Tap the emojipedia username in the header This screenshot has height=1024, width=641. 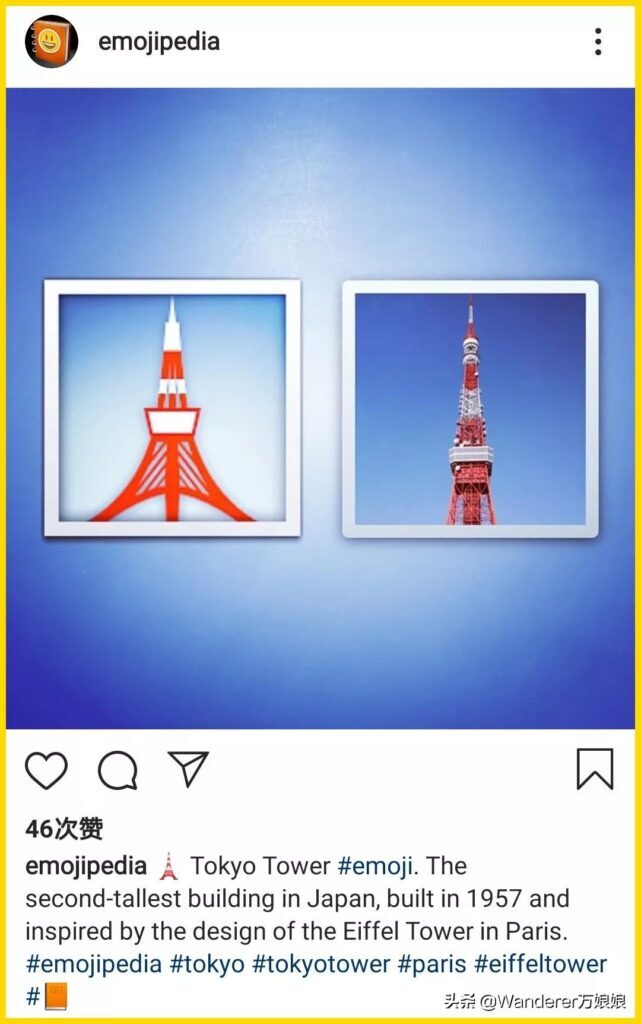pos(158,42)
